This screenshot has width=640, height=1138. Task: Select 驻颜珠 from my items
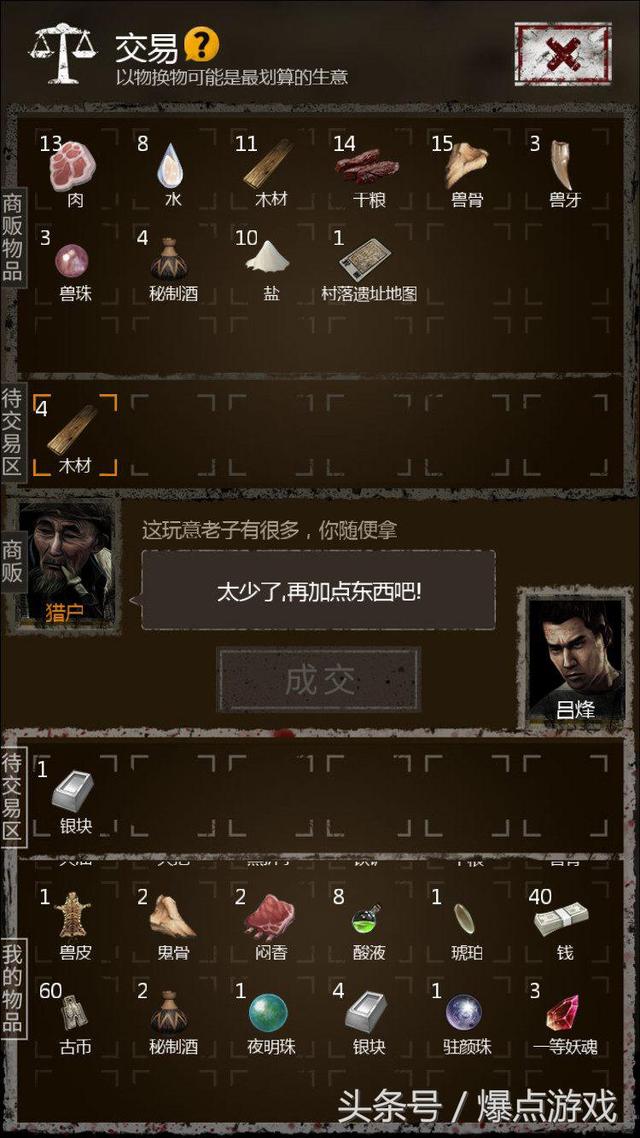(x=466, y=1018)
